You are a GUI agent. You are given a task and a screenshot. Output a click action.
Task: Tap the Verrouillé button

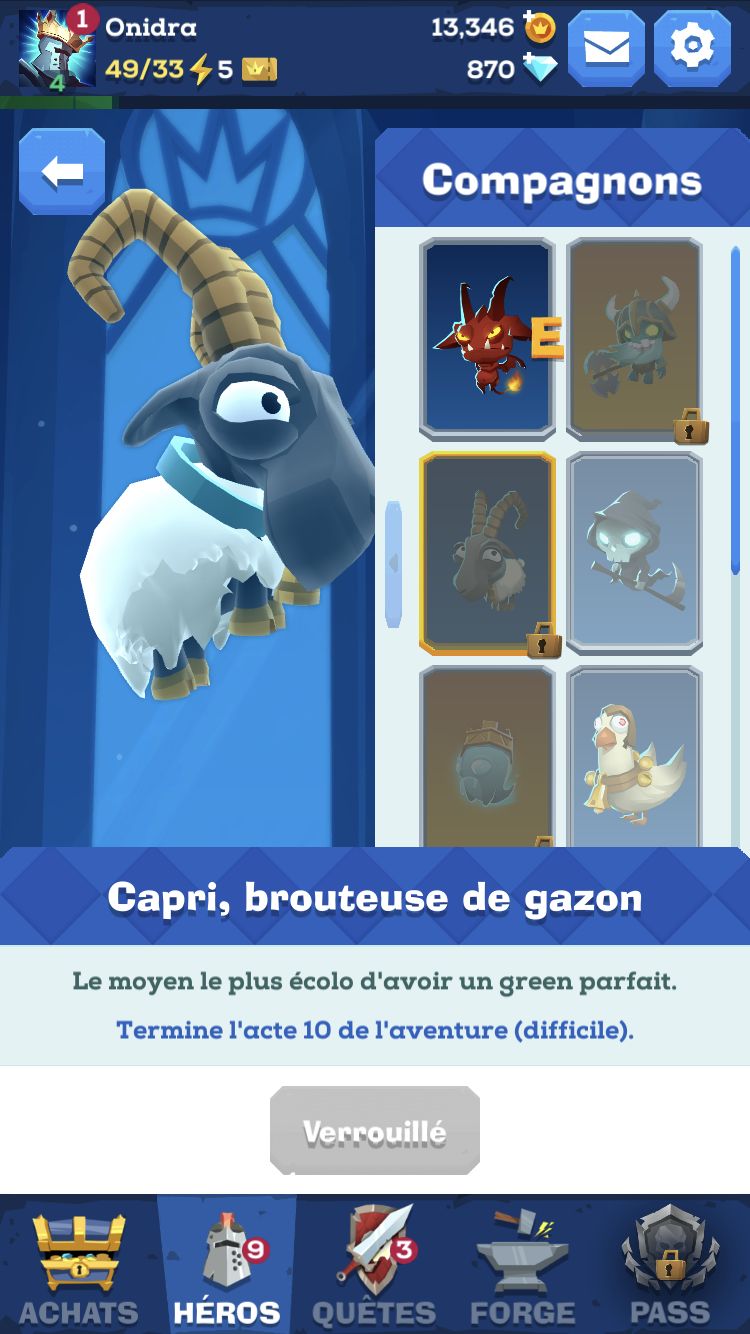(x=375, y=1131)
